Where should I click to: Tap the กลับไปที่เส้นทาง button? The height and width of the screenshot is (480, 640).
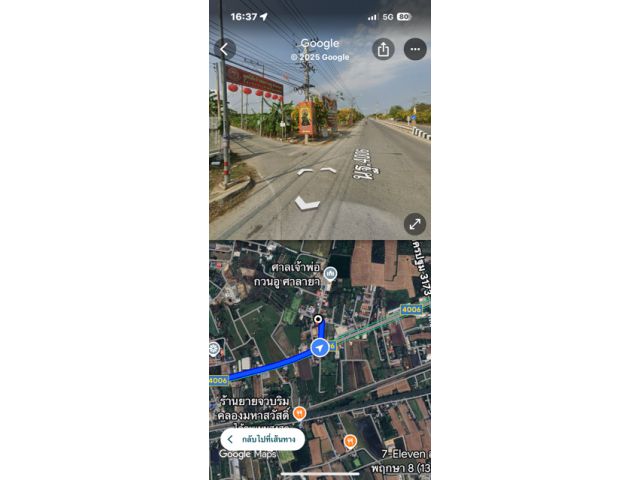[262, 439]
